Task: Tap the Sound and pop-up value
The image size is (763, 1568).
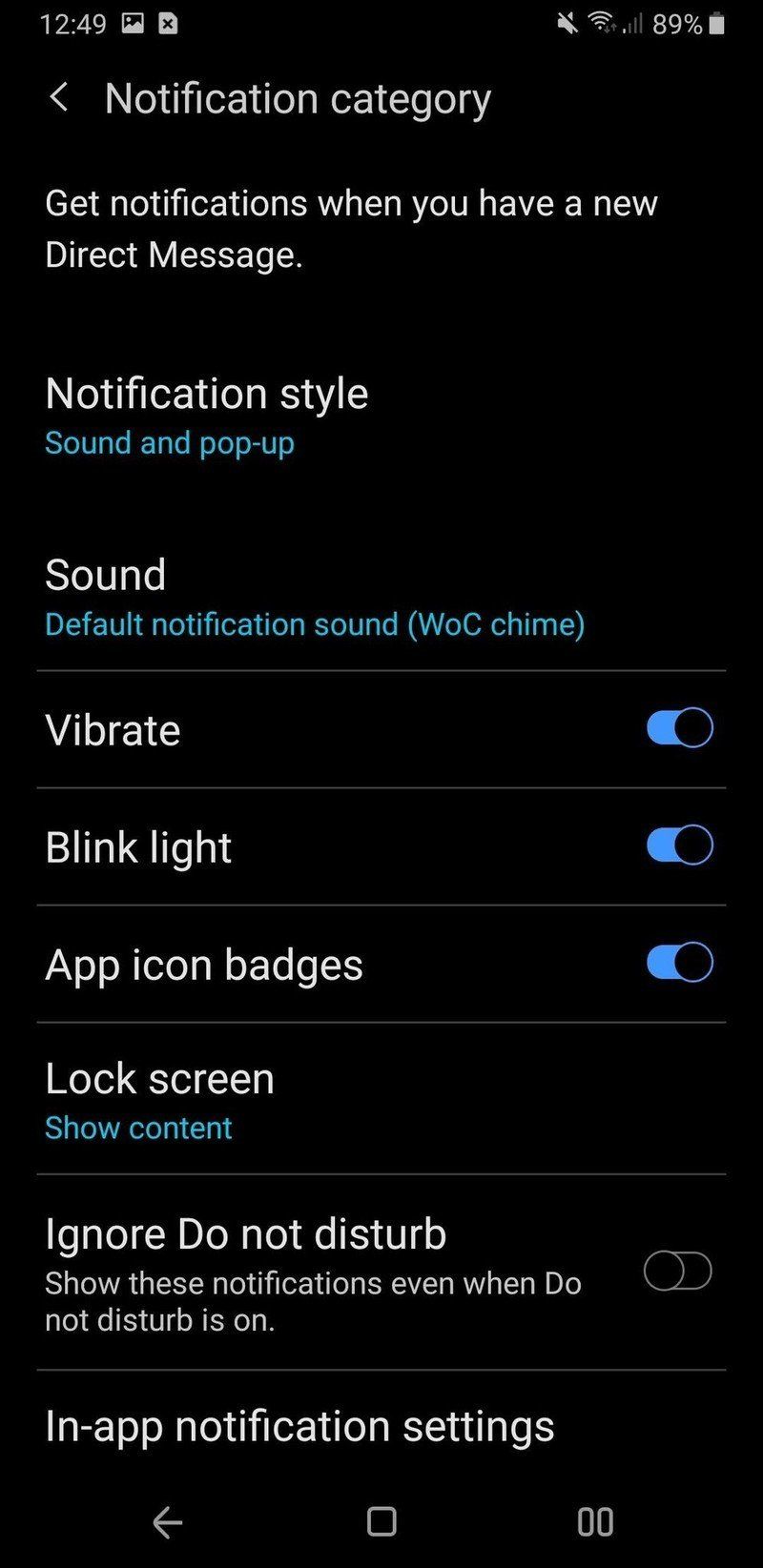Action: pos(169,442)
